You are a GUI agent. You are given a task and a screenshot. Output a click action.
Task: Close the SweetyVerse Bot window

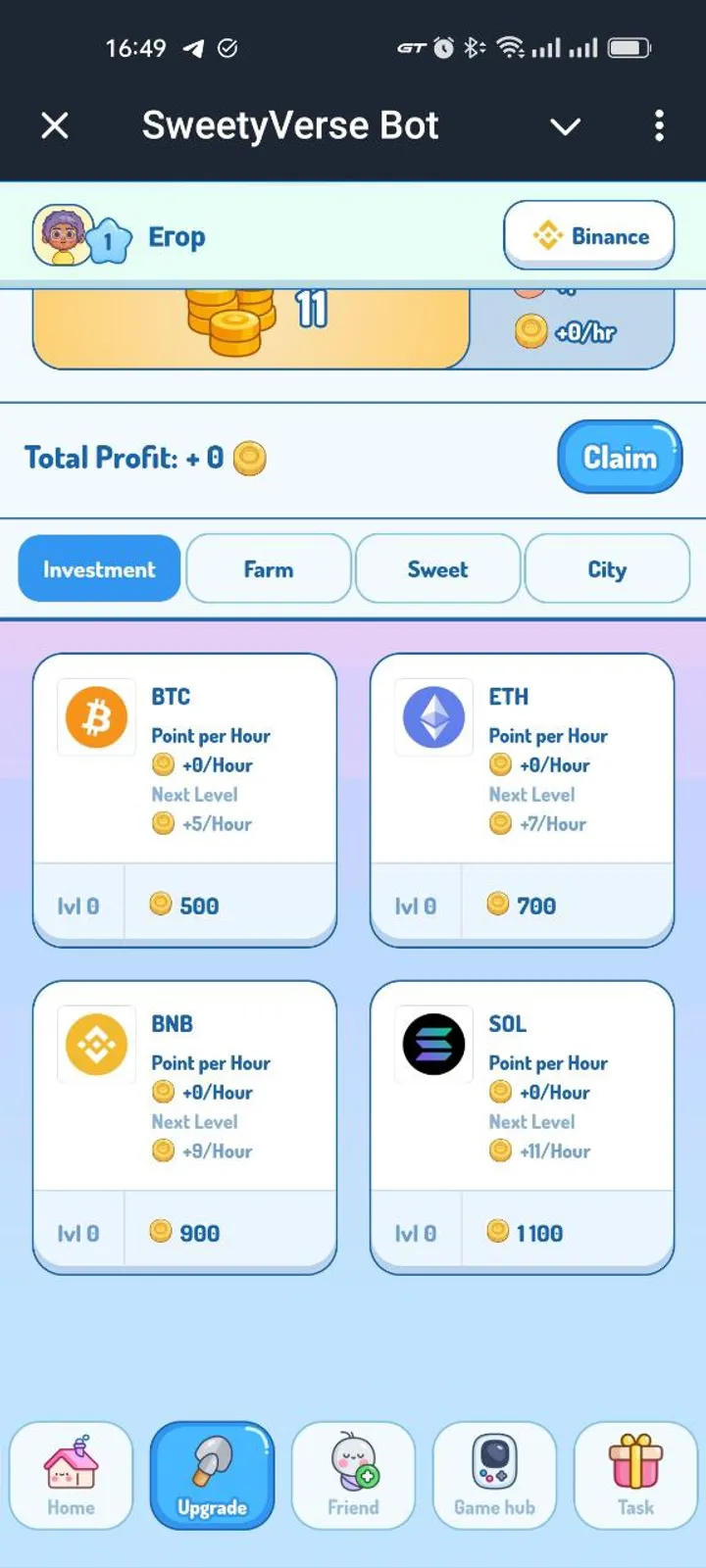[55, 126]
